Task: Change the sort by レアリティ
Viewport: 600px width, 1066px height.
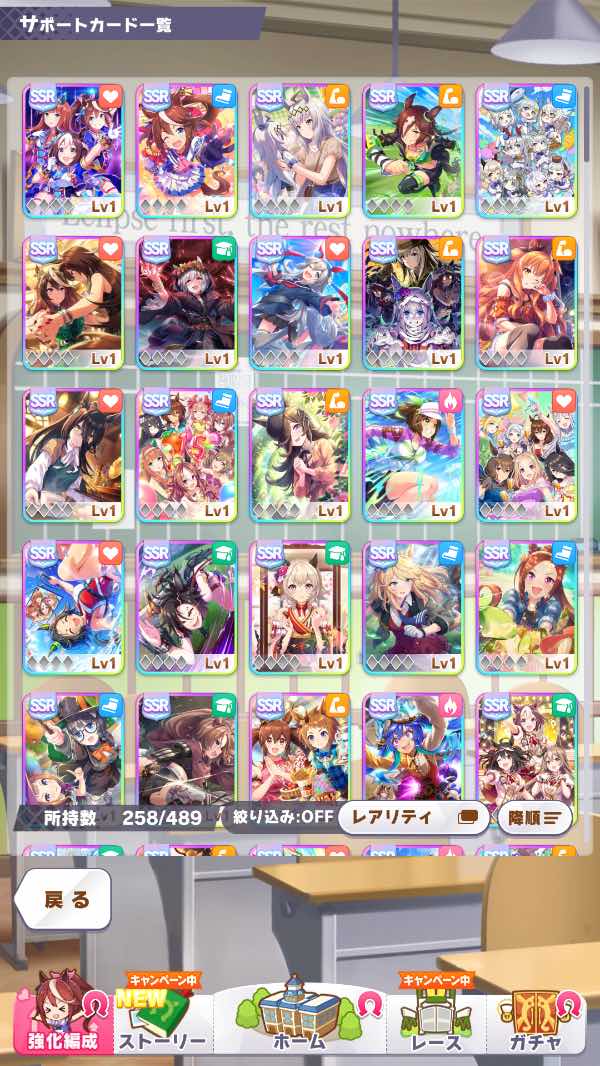Action: pos(412,817)
